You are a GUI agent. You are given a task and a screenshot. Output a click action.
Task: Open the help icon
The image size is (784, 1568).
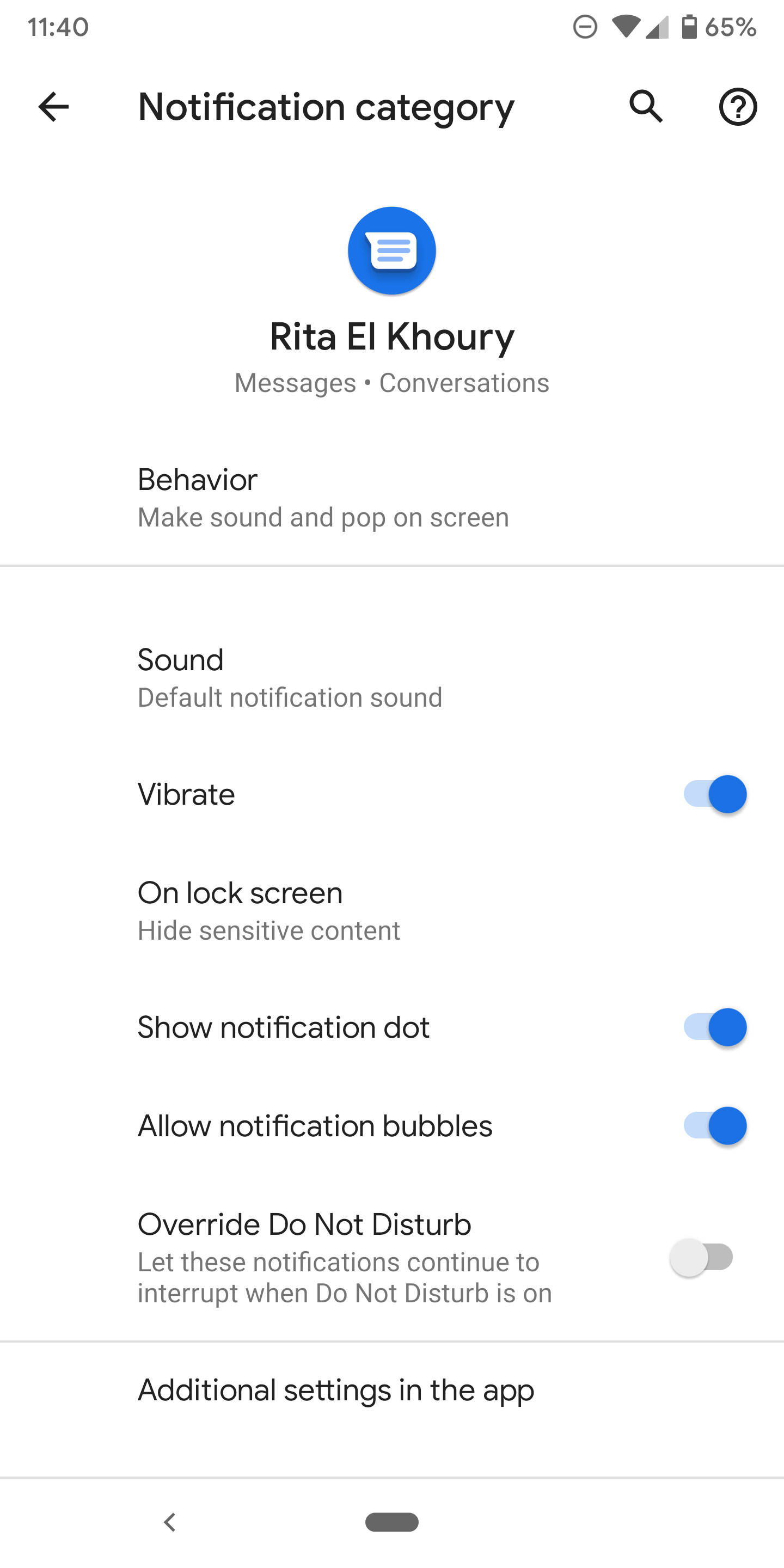tap(738, 107)
